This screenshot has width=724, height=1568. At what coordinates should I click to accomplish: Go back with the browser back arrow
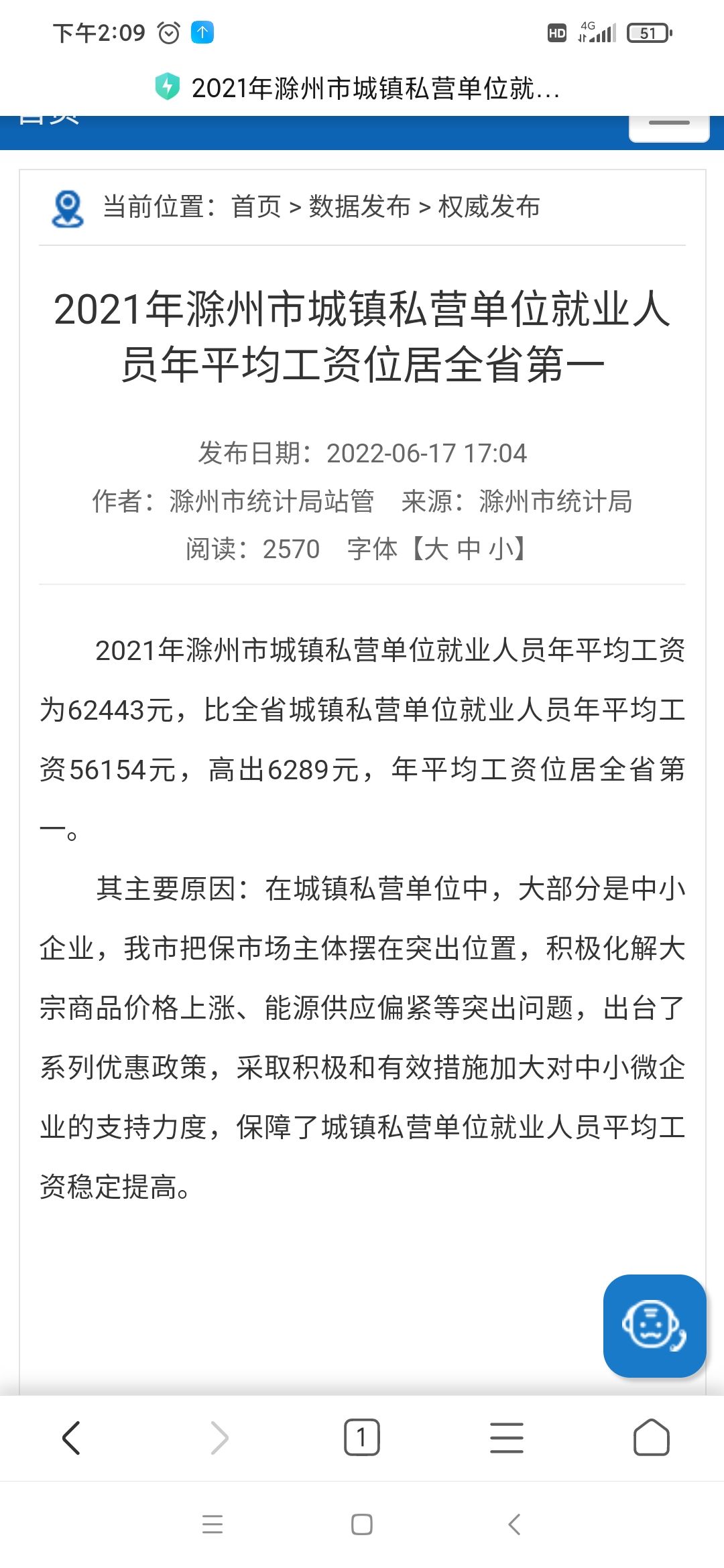(71, 1438)
